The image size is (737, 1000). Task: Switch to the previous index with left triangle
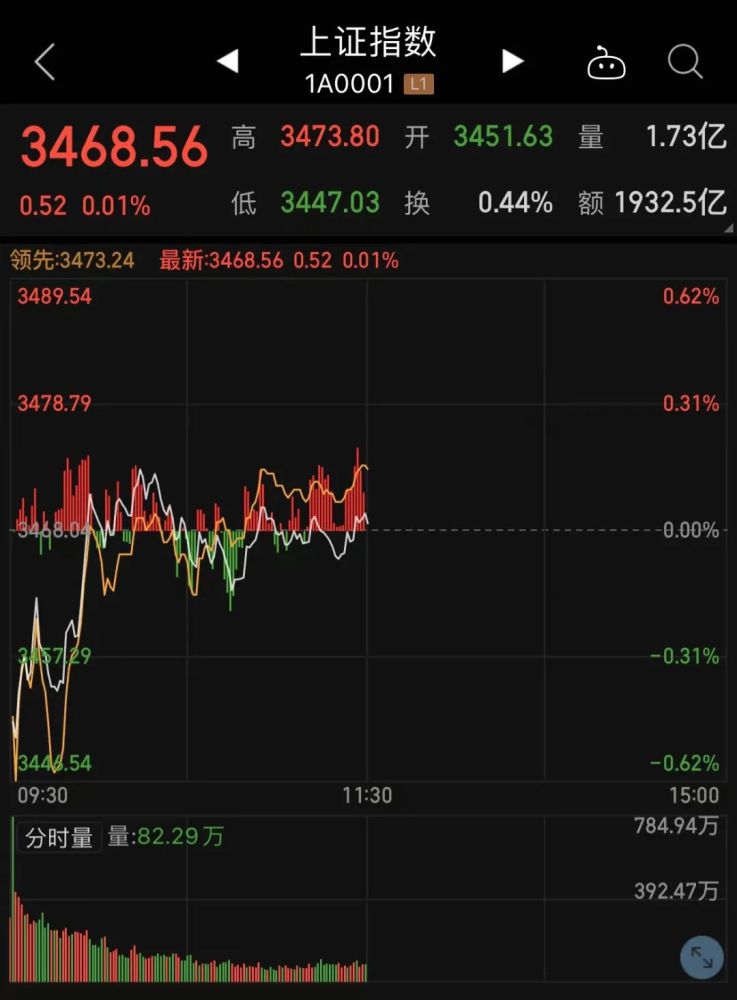tap(228, 62)
